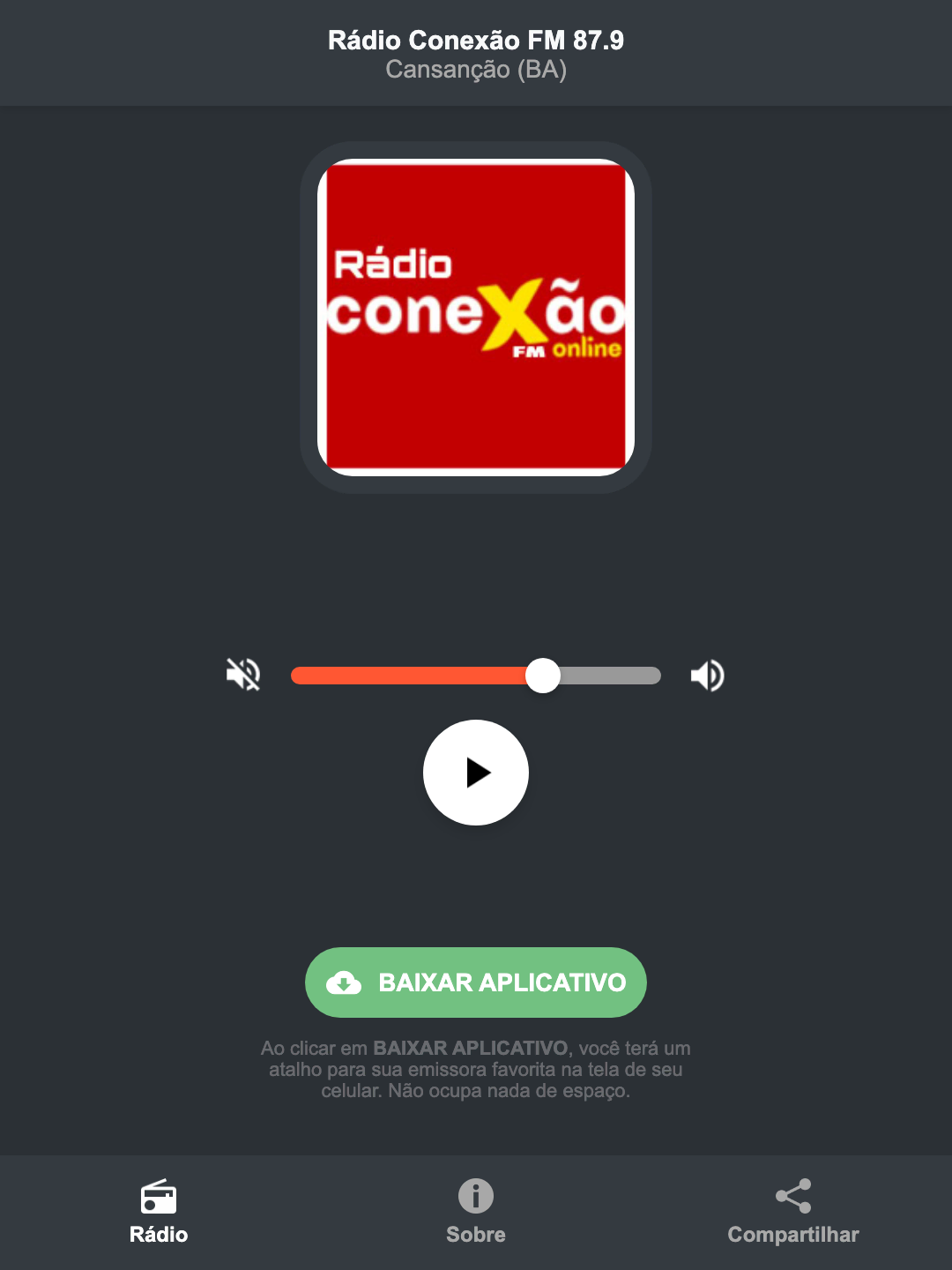Click the download cloud icon on green button
This screenshot has height=1270, width=952.
346,982
